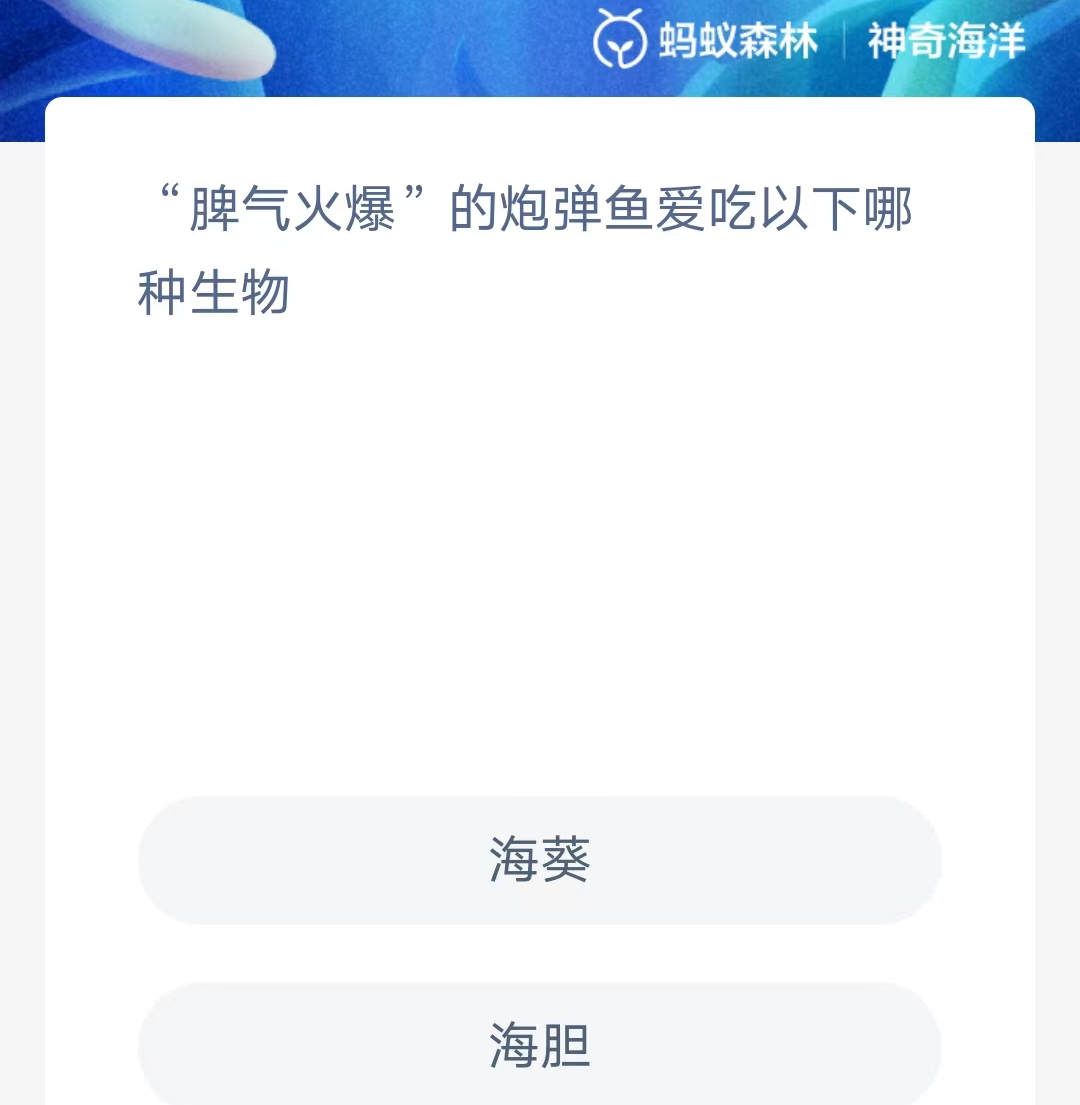The width and height of the screenshot is (1080, 1105).
Task: Switch to 神奇海洋 via header label
Action: pyautogui.click(x=950, y=40)
